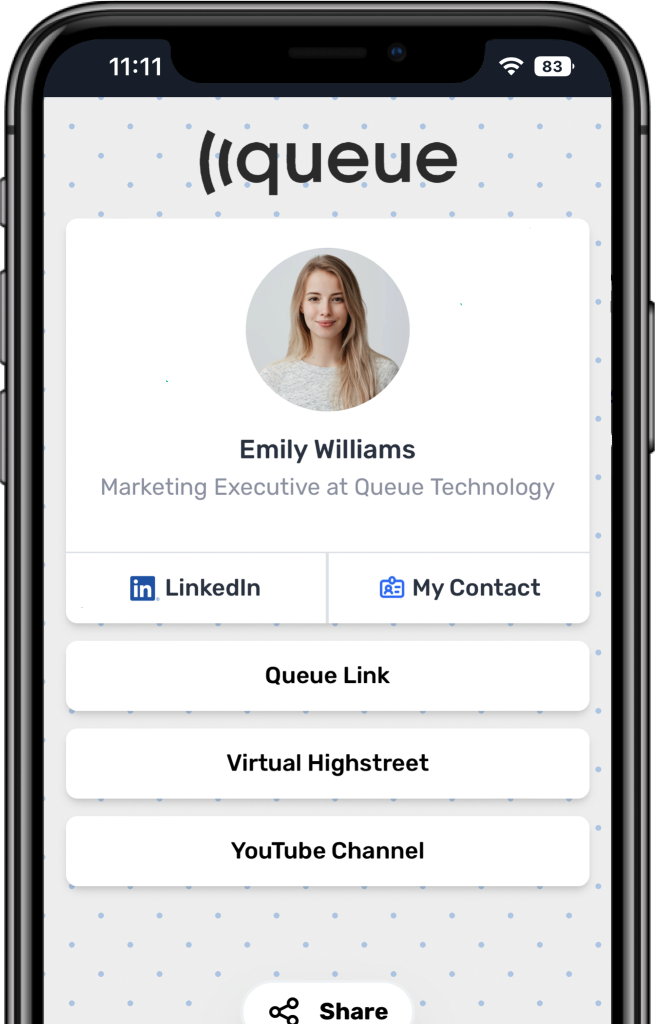Go to Virtual Highstreet

tap(327, 764)
